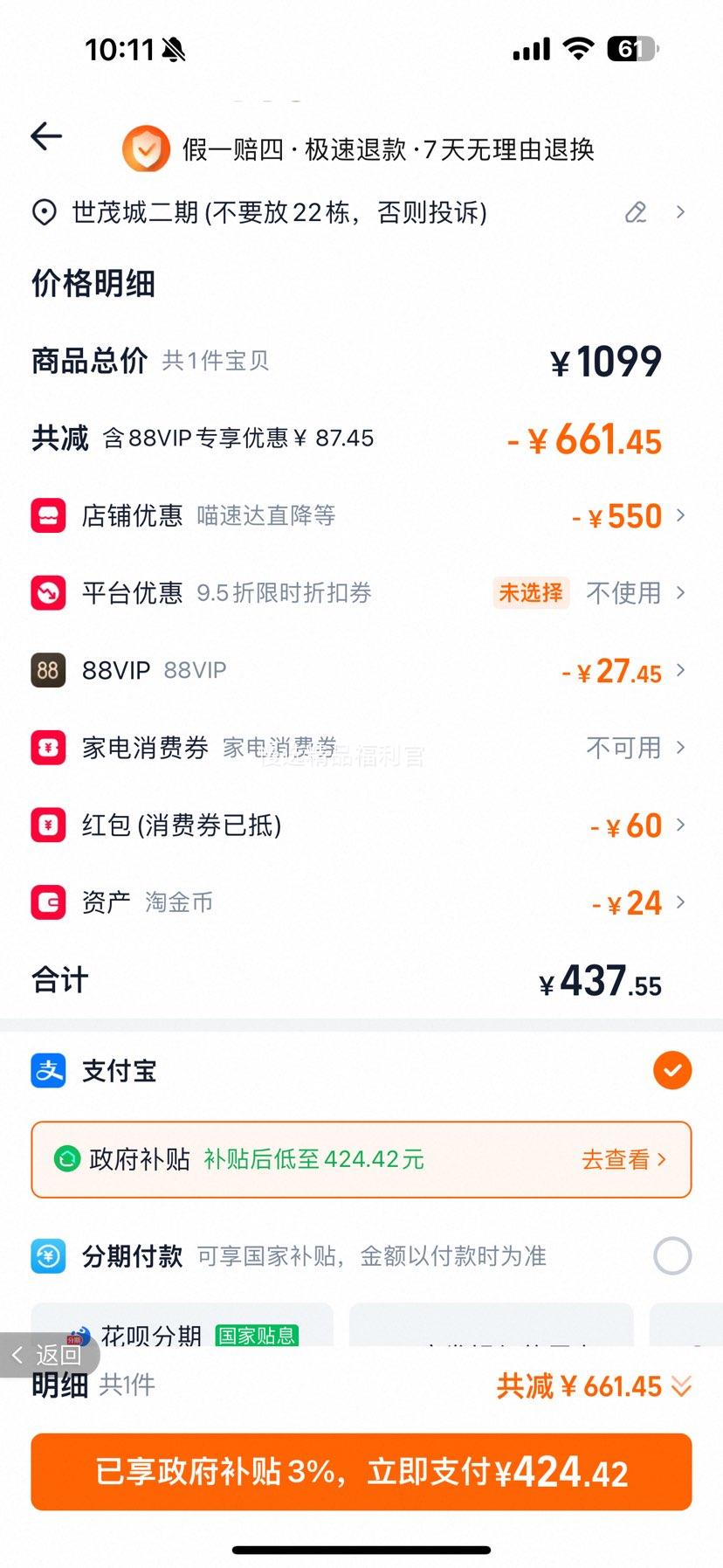
Task: Click the 平台优惠 platform coupon icon
Action: click(48, 593)
